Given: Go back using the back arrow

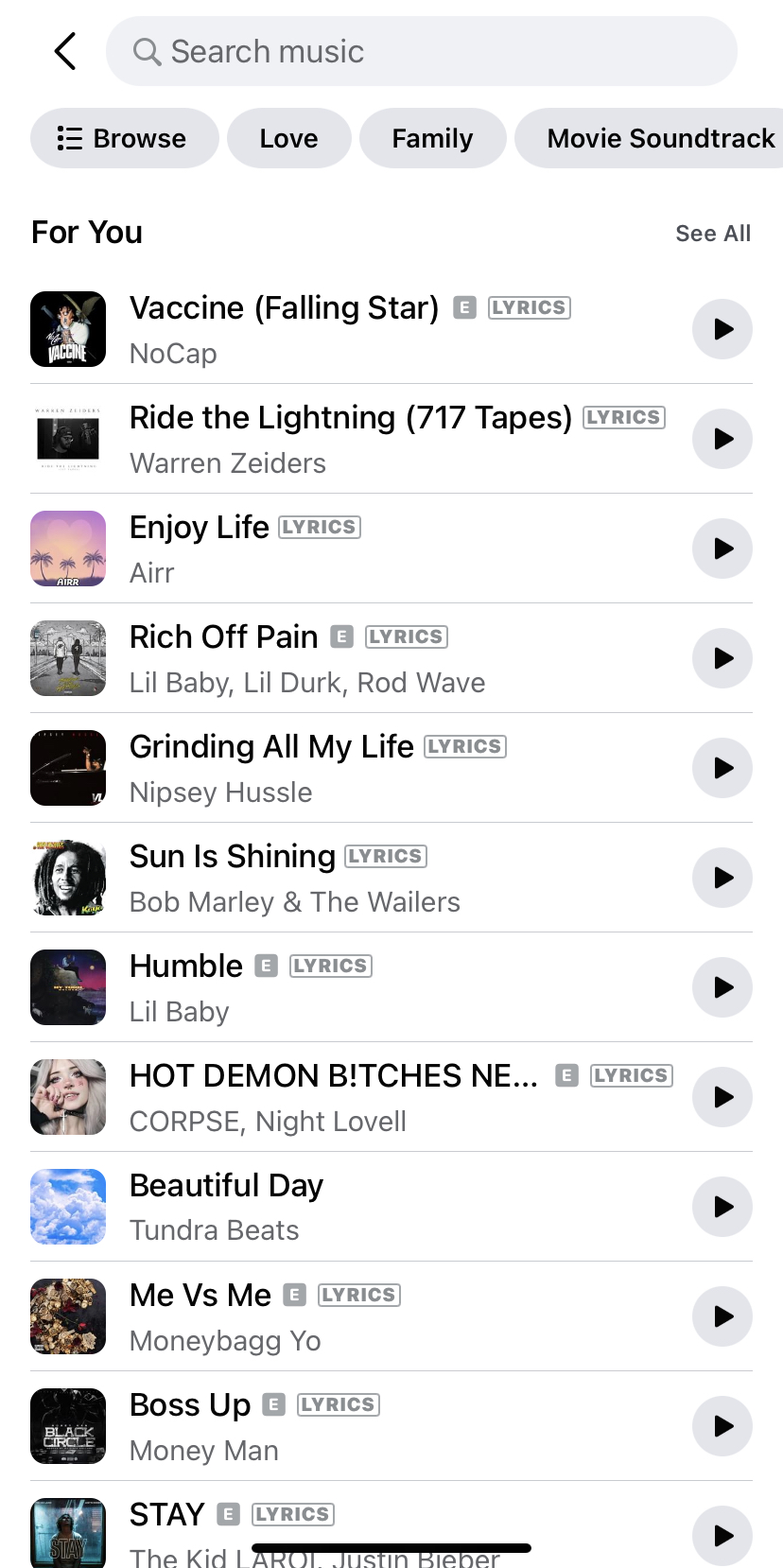Looking at the screenshot, I should point(64,51).
